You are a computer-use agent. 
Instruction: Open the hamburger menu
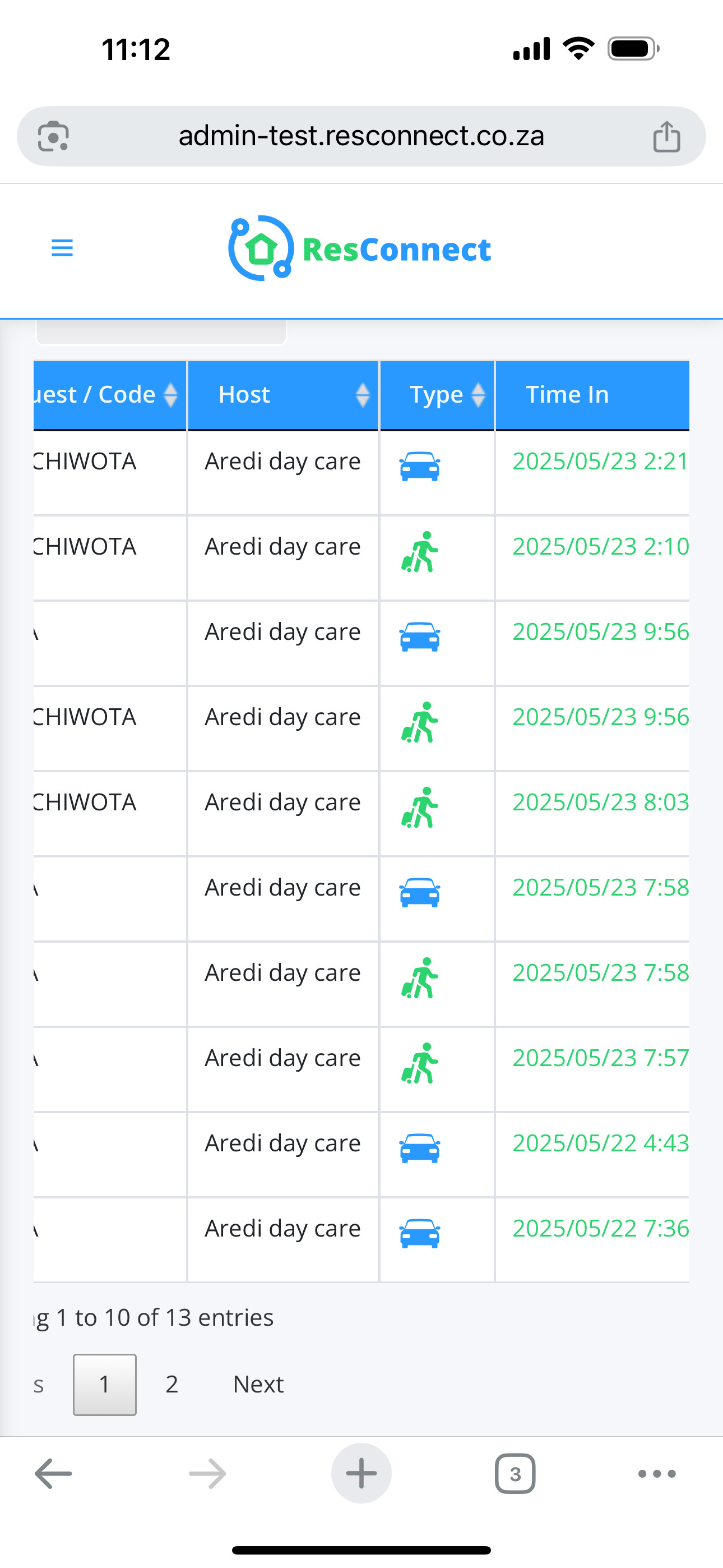tap(62, 248)
